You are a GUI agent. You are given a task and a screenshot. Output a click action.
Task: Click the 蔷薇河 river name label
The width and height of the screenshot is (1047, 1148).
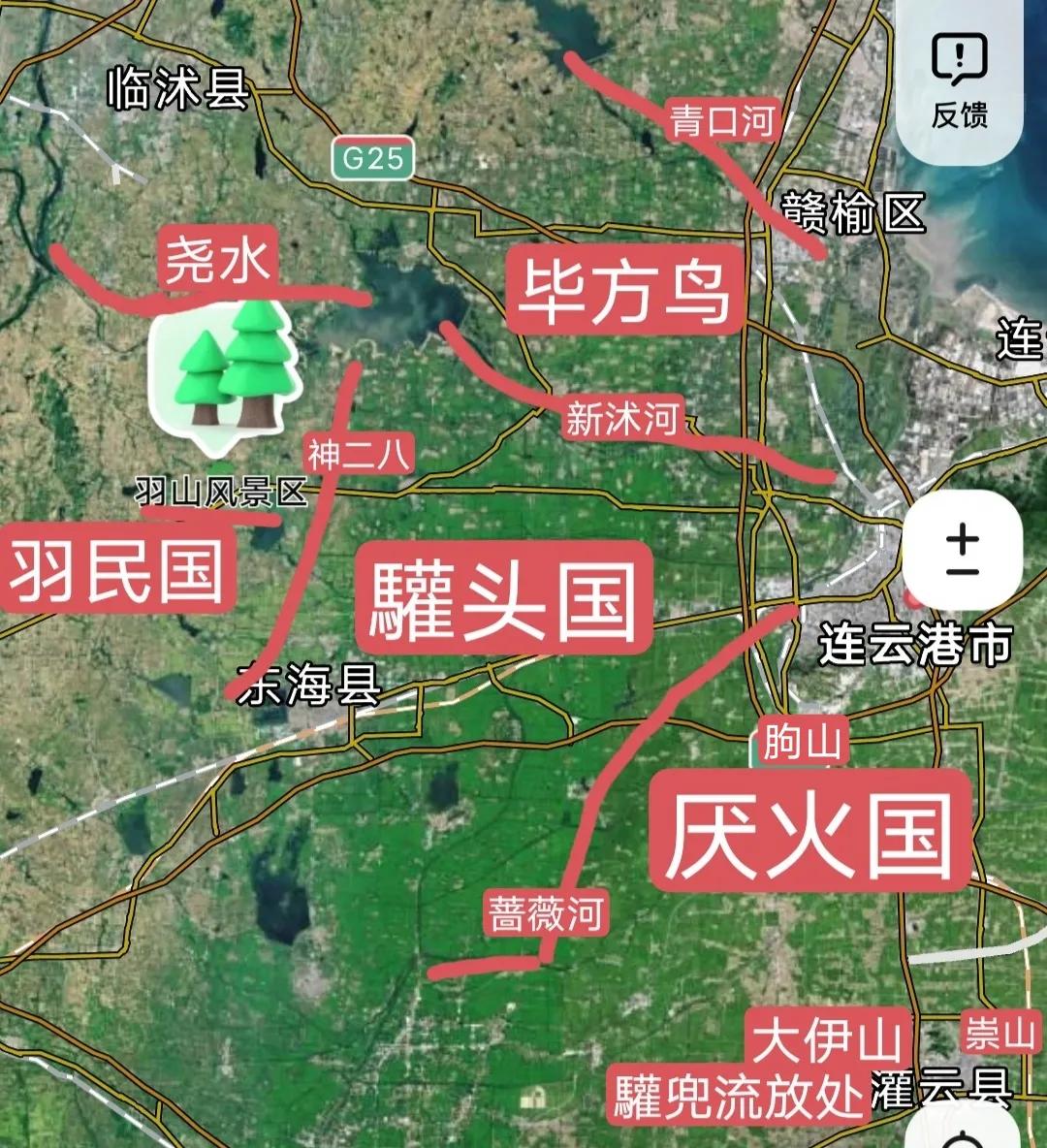point(547,910)
